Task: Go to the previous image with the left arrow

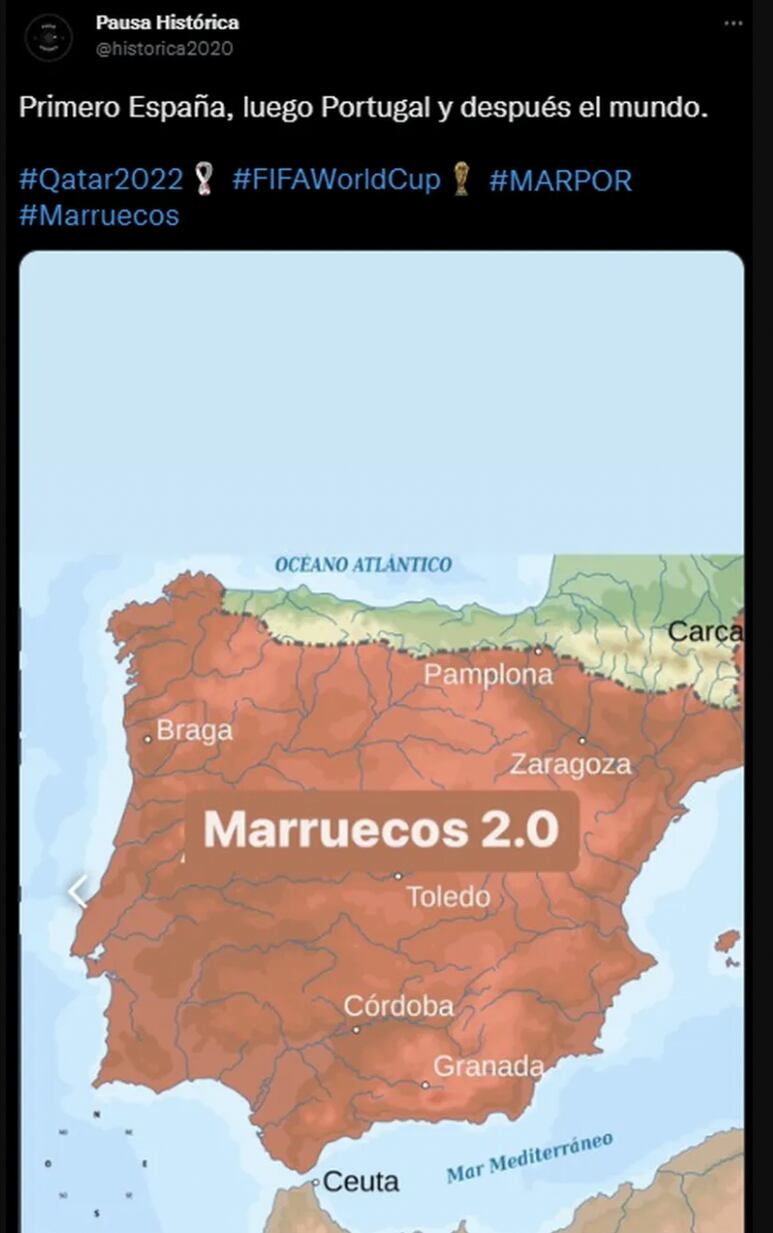Action: 78,890
